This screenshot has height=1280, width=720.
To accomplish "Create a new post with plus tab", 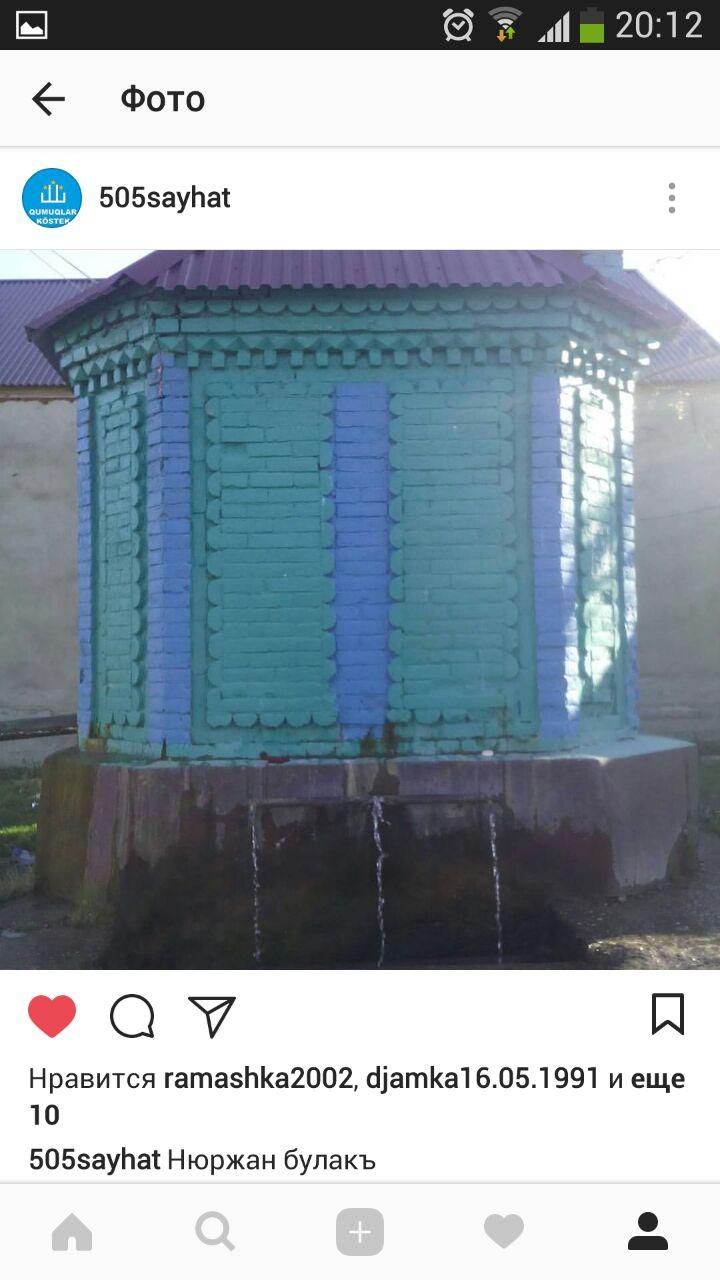I will (x=360, y=1232).
